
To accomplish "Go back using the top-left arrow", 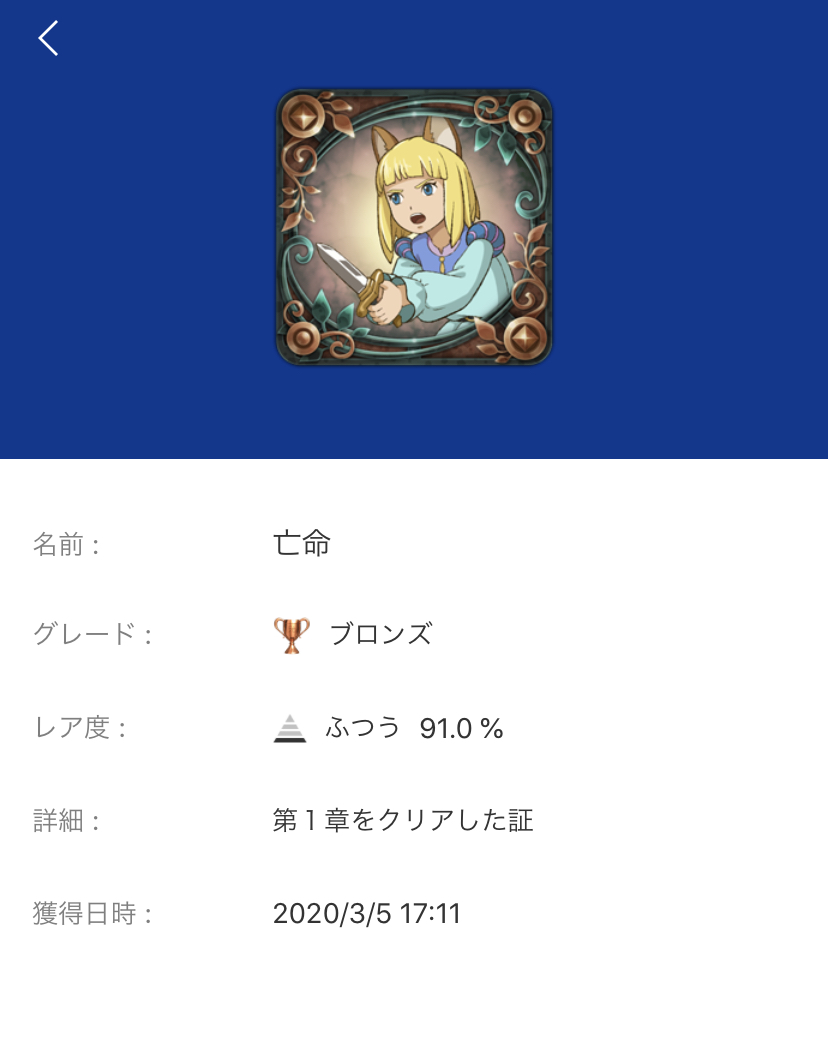I will (x=48, y=38).
